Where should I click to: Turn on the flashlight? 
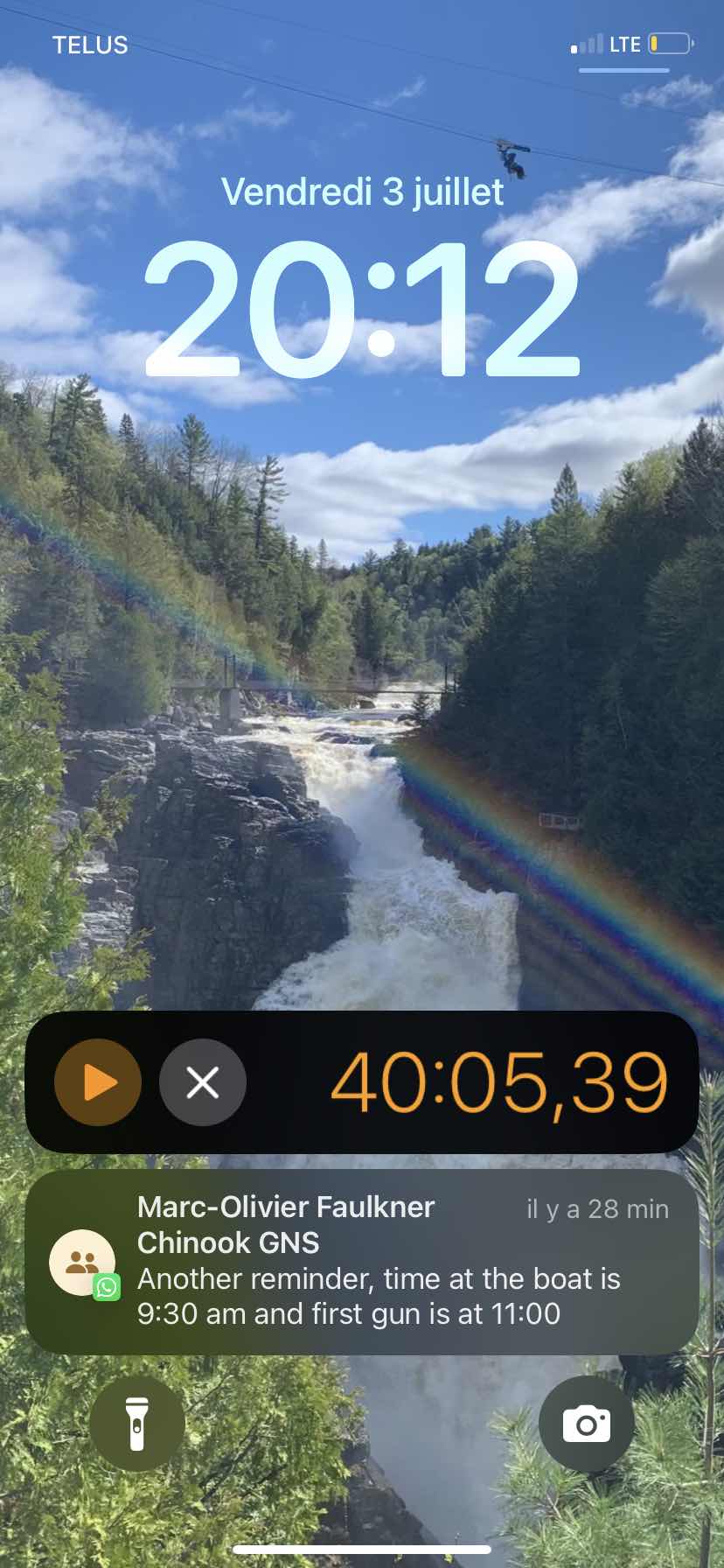coord(137,1424)
